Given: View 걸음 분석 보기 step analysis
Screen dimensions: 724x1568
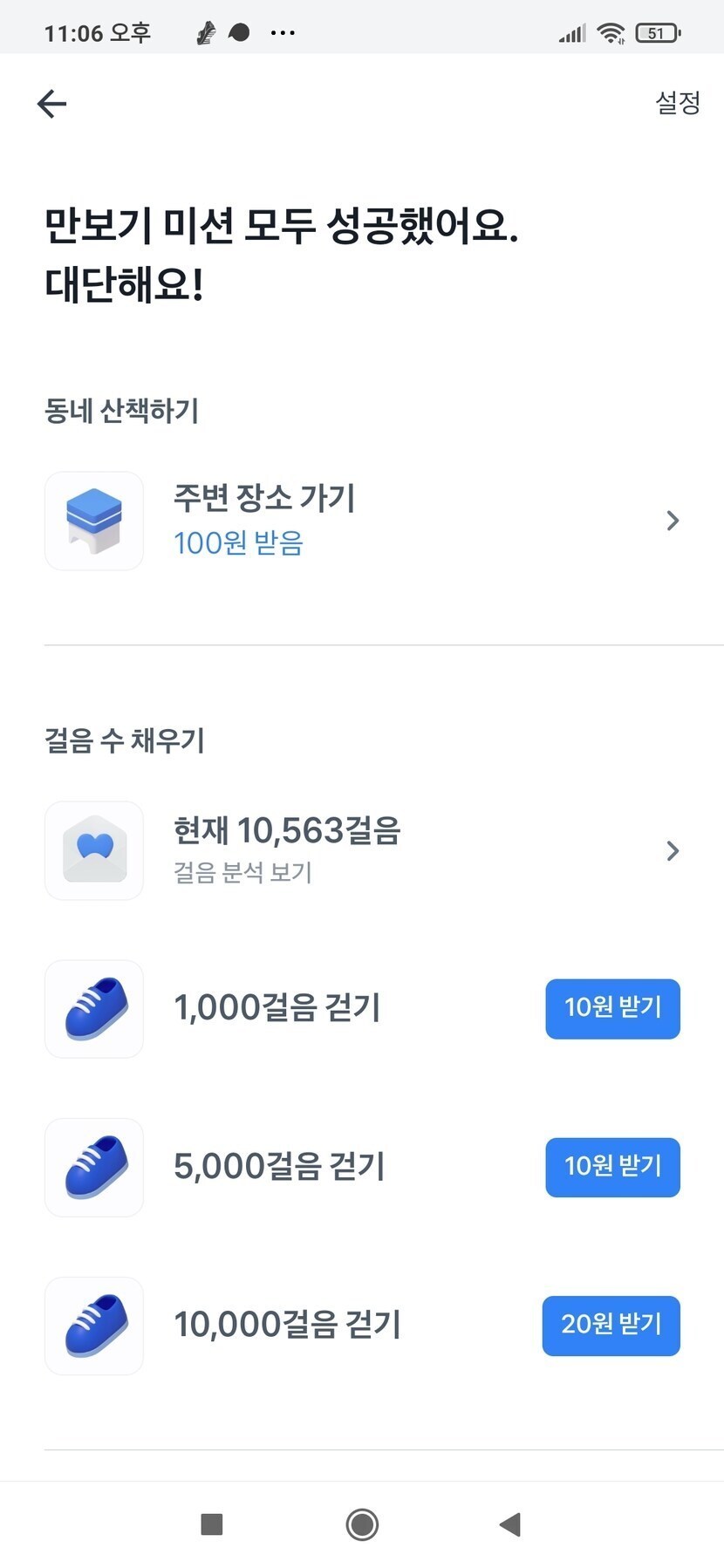Looking at the screenshot, I should pos(361,850).
